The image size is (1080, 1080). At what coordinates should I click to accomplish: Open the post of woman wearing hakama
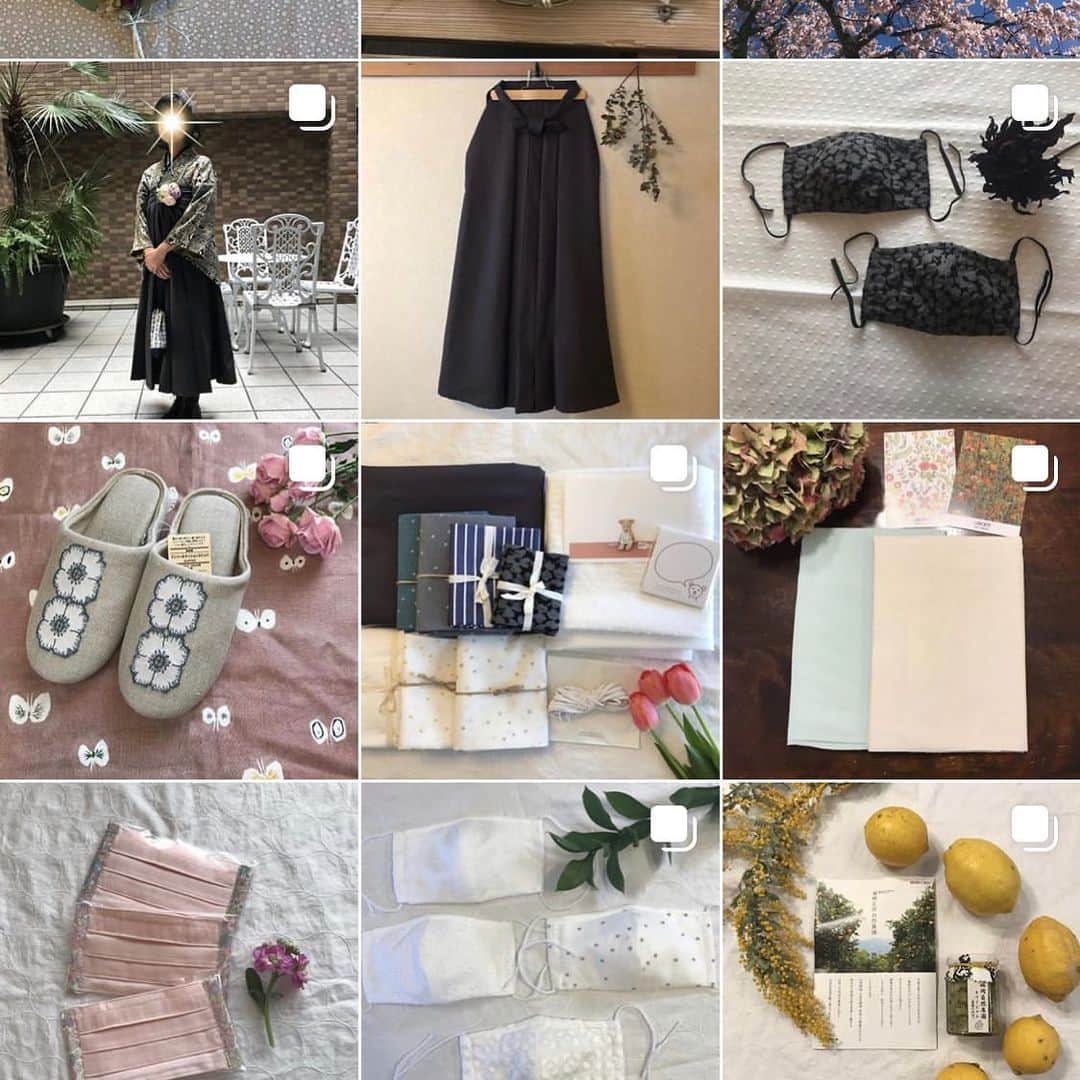point(179,240)
